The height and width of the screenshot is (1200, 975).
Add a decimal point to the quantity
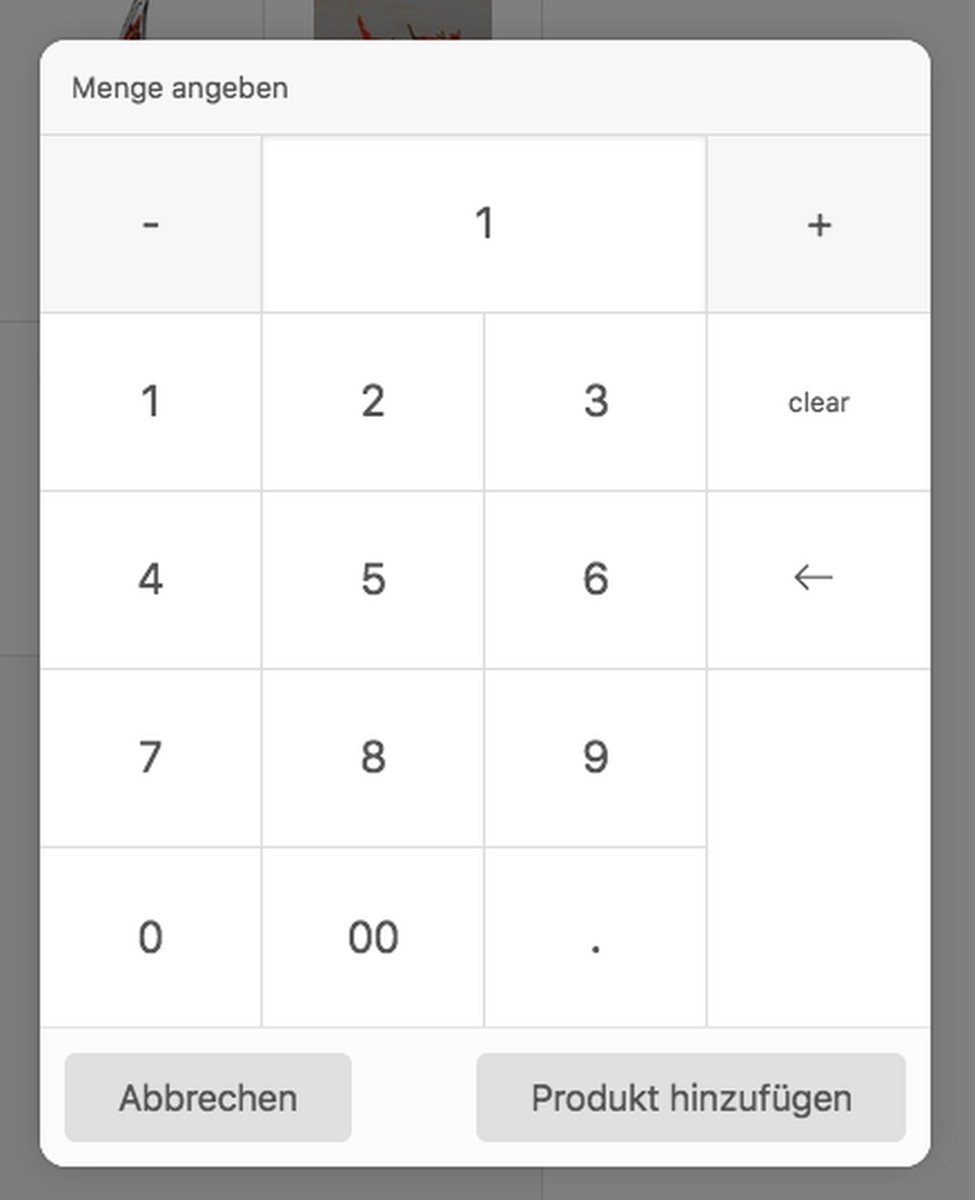(x=595, y=937)
